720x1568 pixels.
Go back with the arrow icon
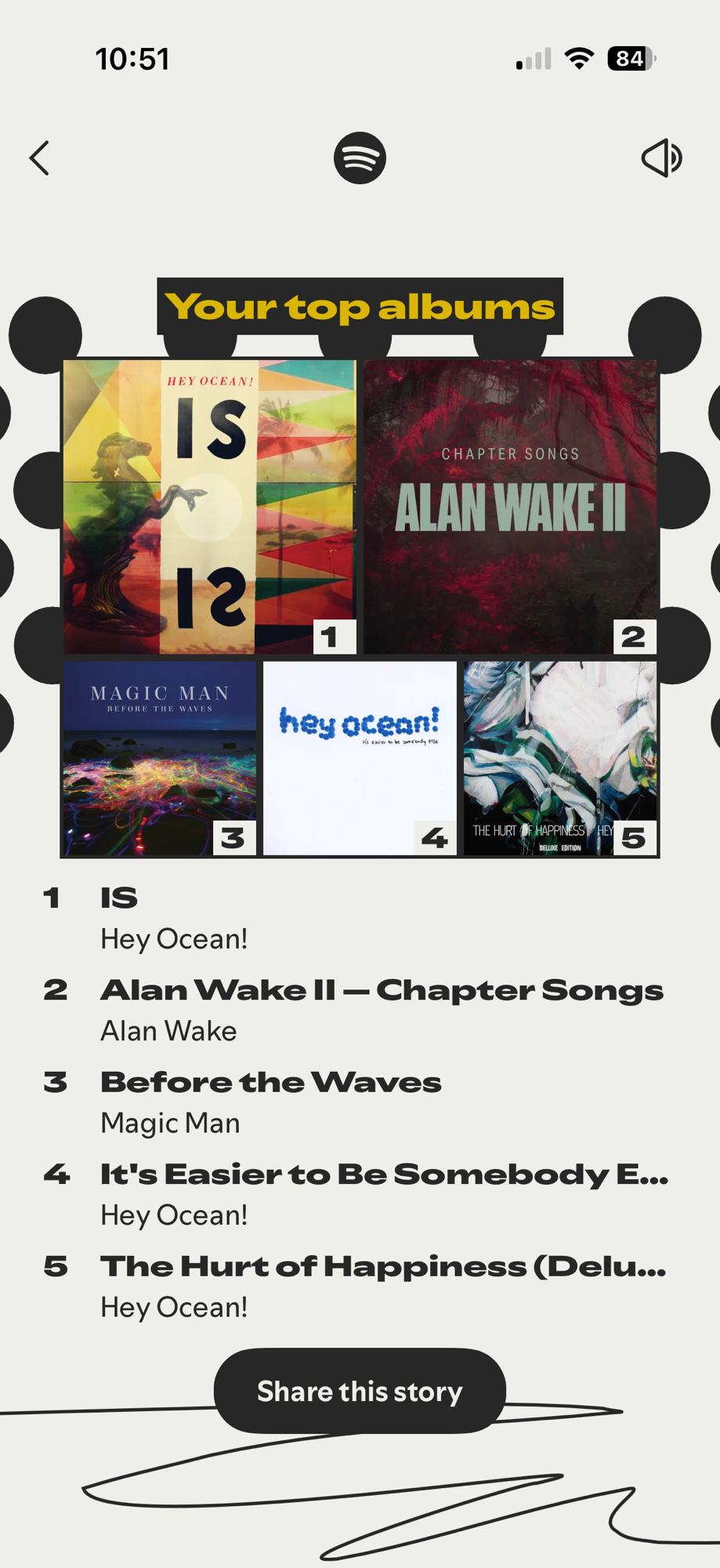pyautogui.click(x=40, y=158)
